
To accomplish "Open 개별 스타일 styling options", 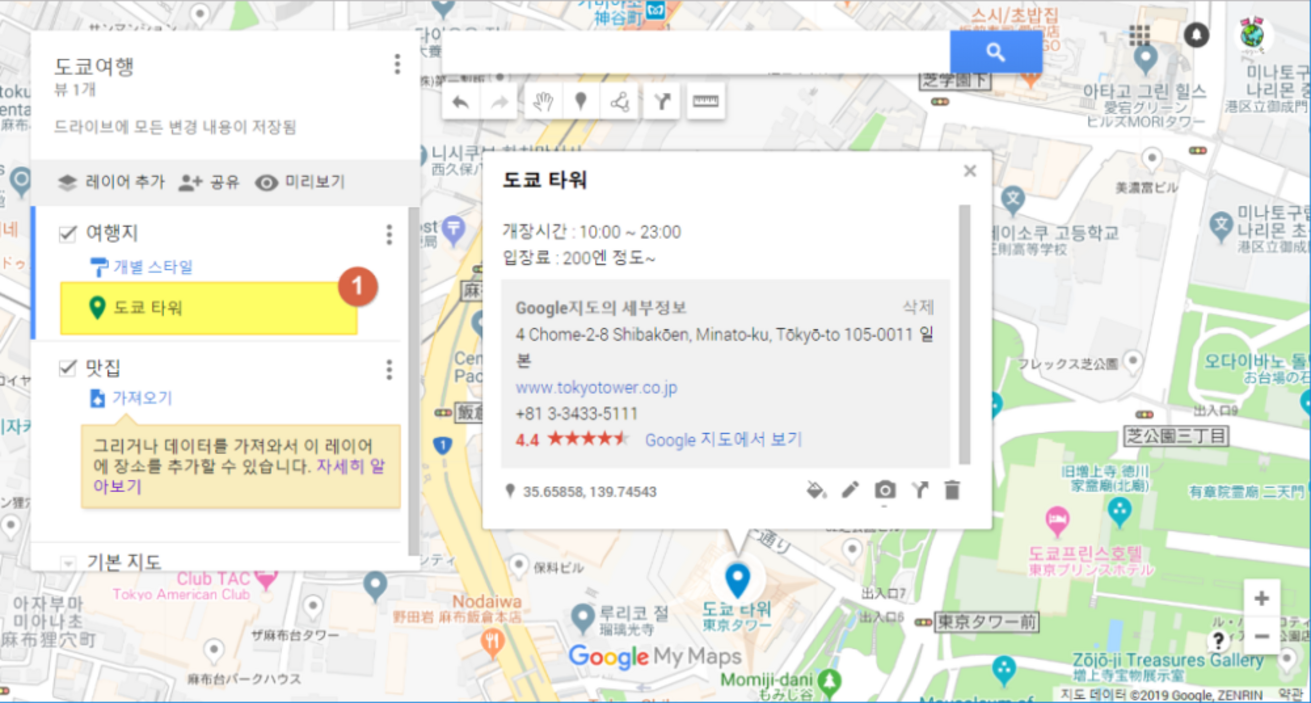I will (x=152, y=267).
